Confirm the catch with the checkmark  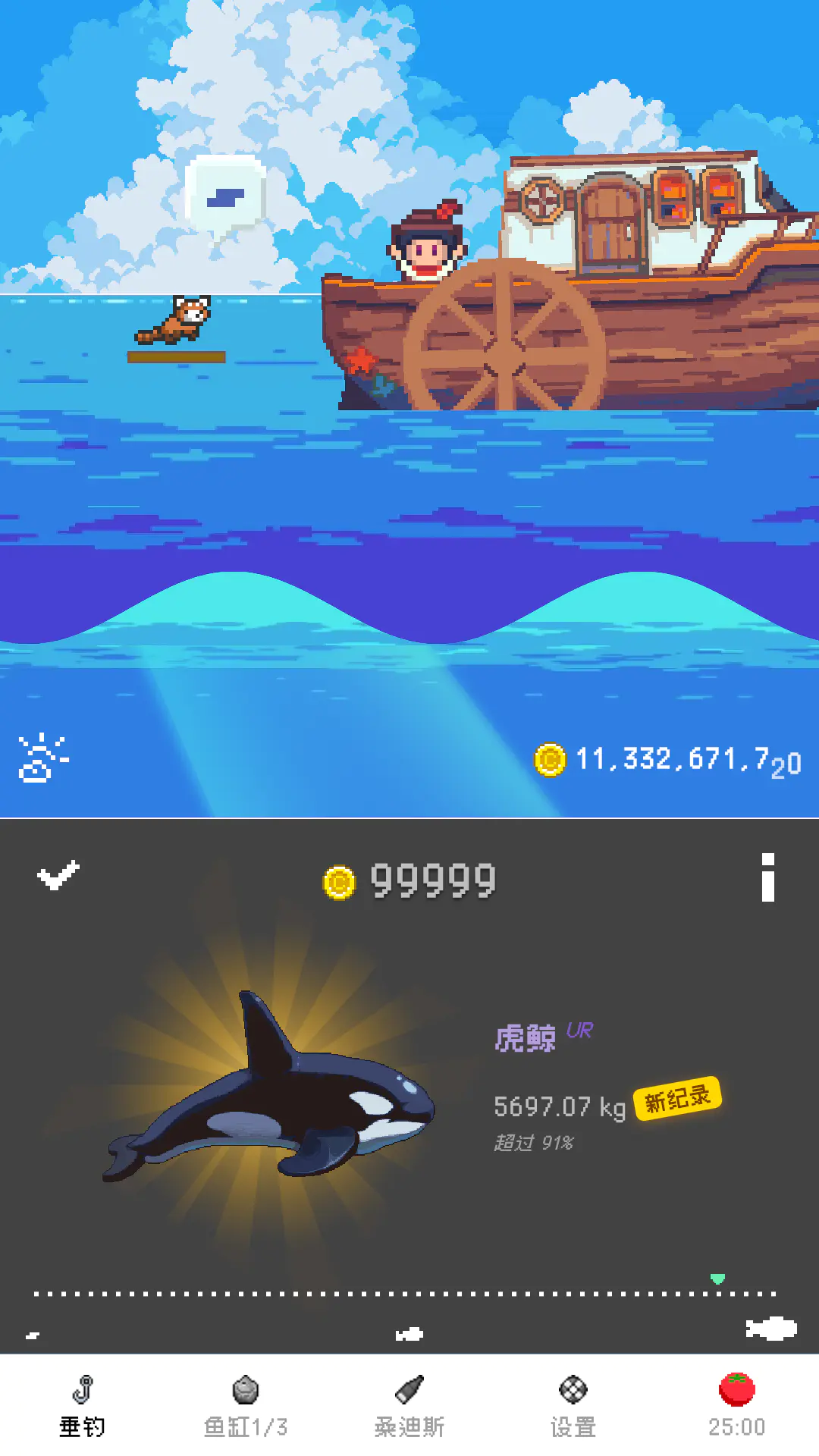[x=58, y=875]
